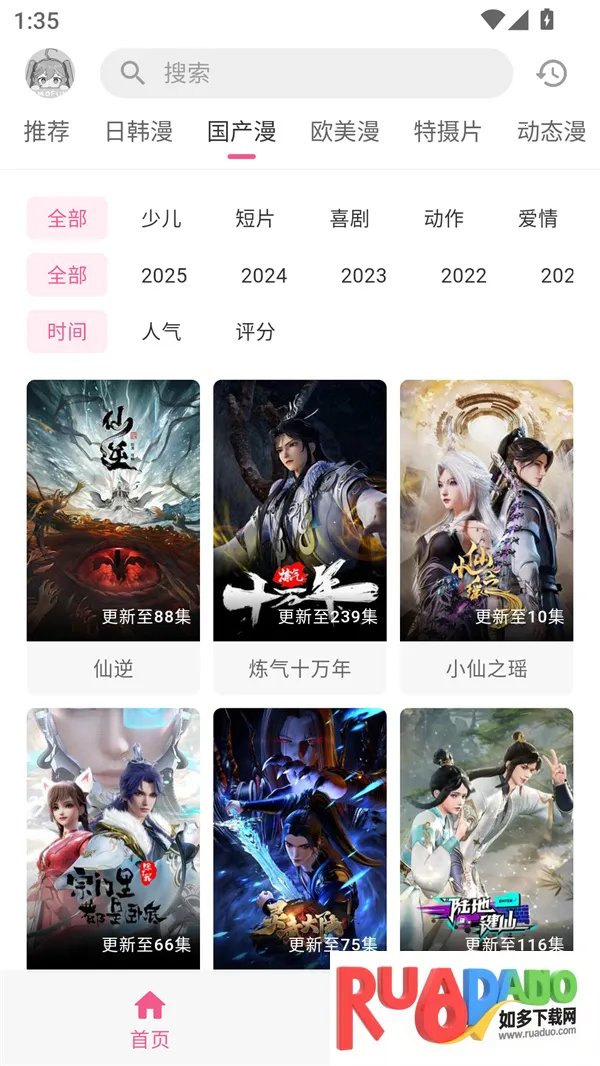Select the 爱情 genre filter

538,218
